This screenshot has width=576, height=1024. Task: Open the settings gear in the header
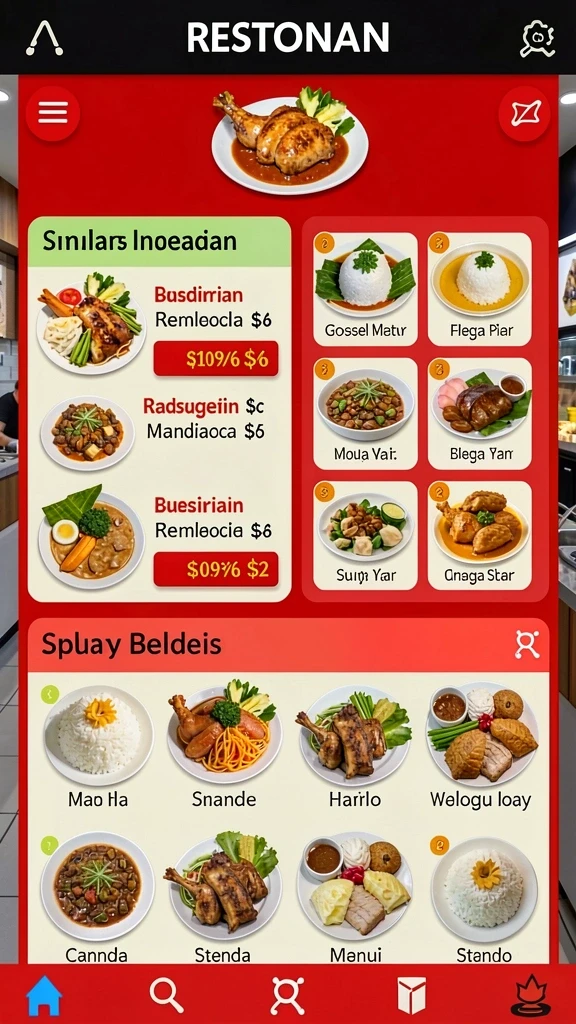coord(537,38)
